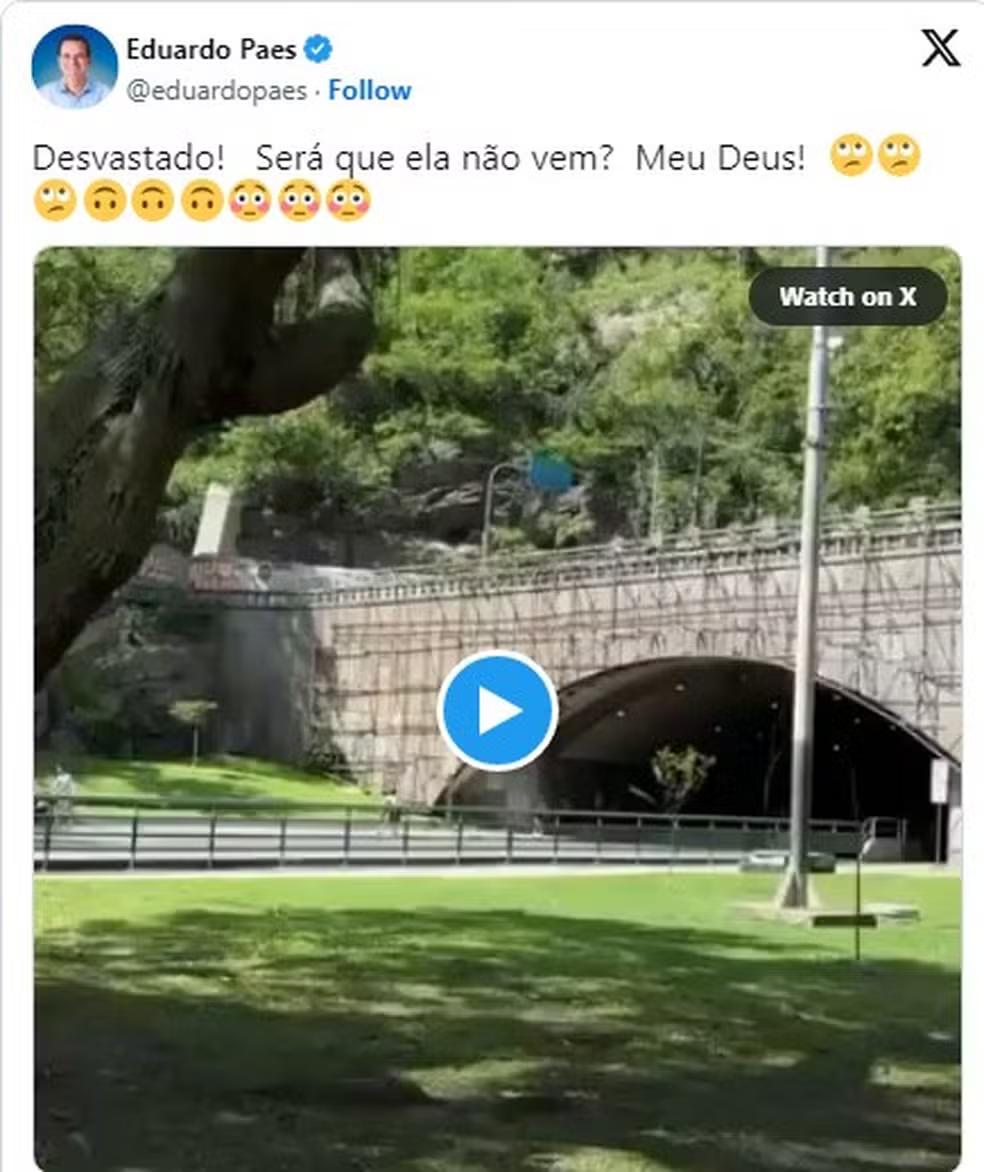Open Eduardo Paes's profile picture
This screenshot has height=1172, width=984.
(74, 67)
